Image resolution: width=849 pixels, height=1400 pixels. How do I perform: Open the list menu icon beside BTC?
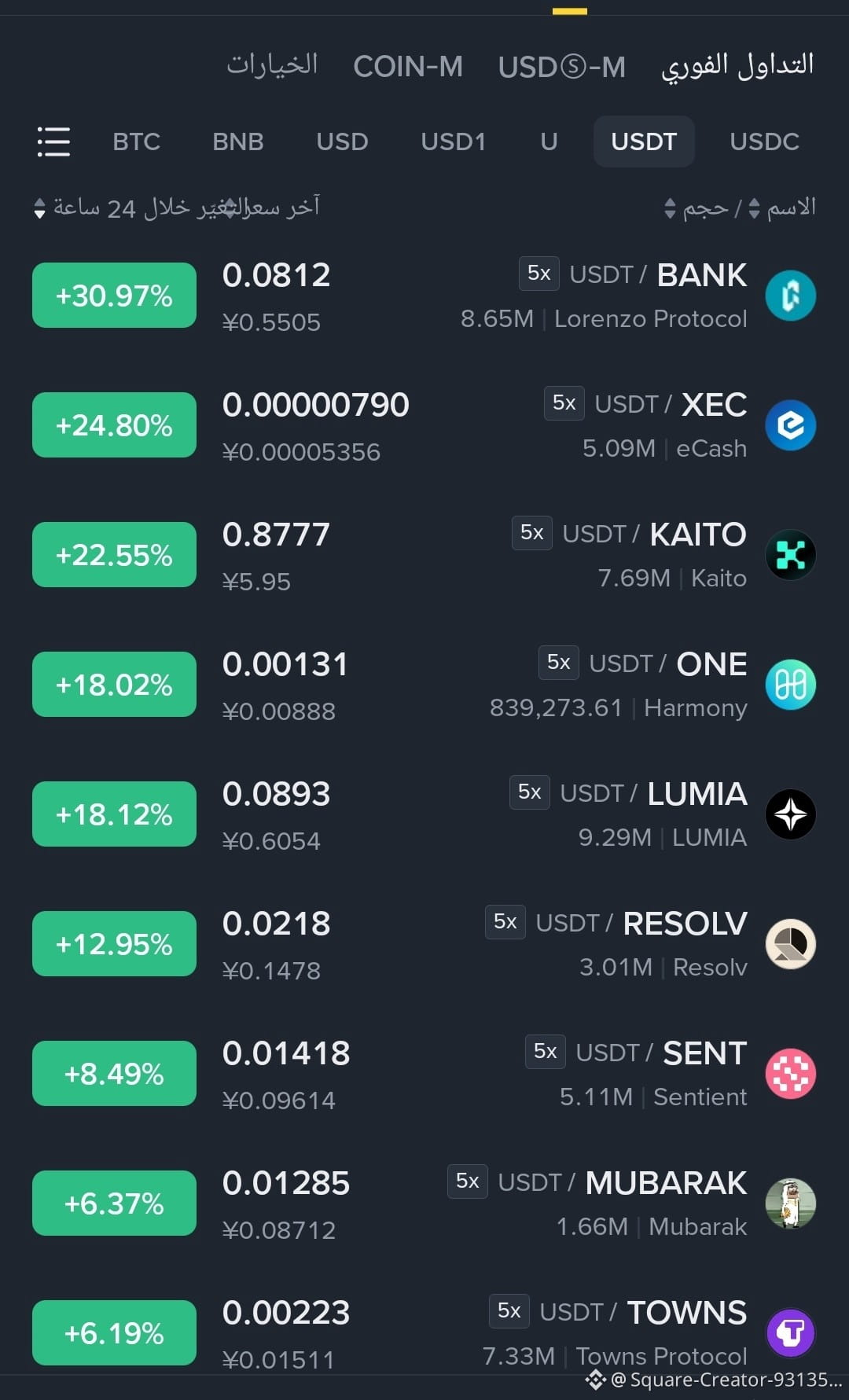point(53,141)
